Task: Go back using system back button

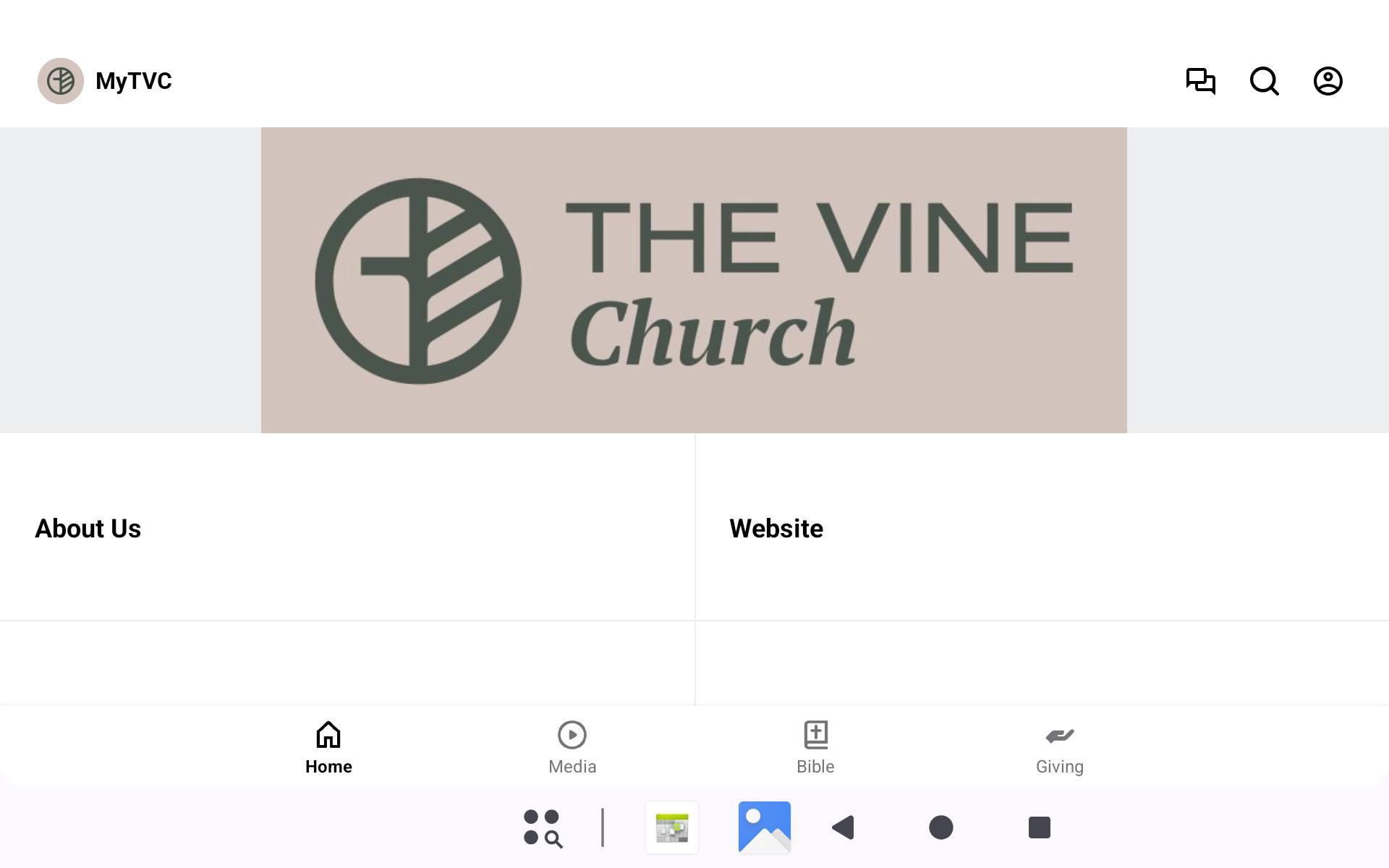Action: (844, 827)
